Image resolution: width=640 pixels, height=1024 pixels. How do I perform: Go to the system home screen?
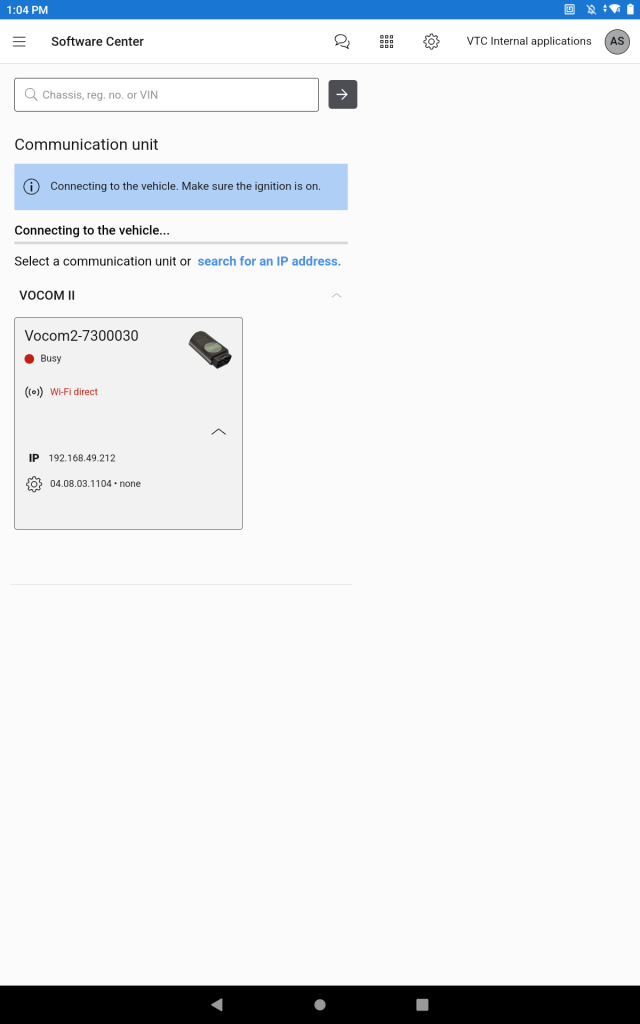click(x=320, y=1004)
